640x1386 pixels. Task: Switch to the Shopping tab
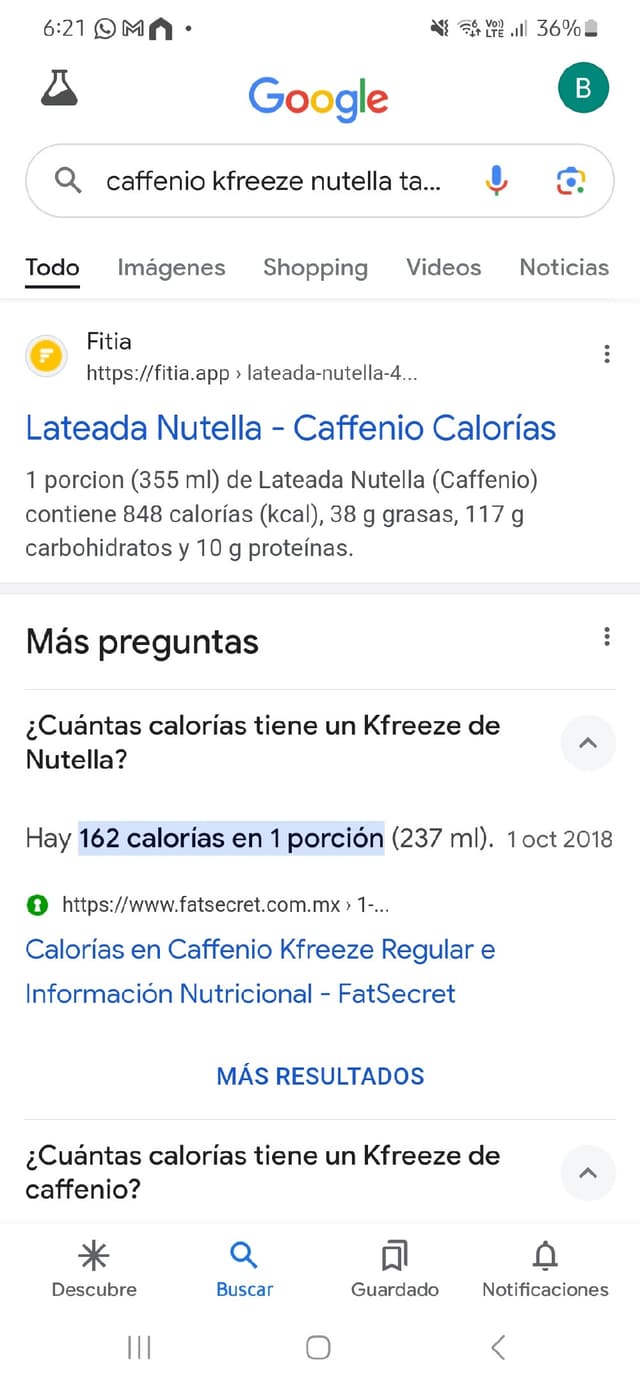click(315, 267)
